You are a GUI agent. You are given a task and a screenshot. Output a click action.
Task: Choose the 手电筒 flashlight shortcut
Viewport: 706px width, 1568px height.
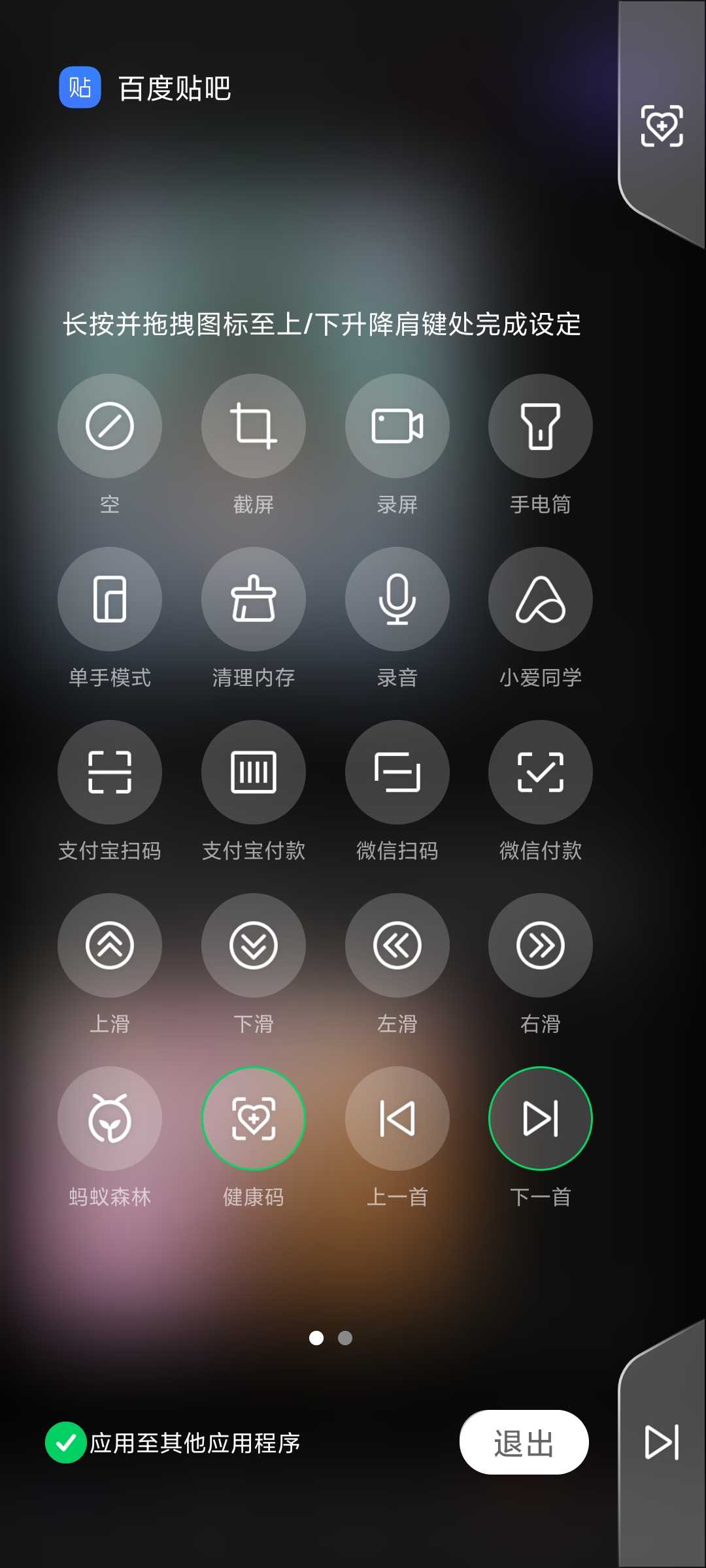540,426
